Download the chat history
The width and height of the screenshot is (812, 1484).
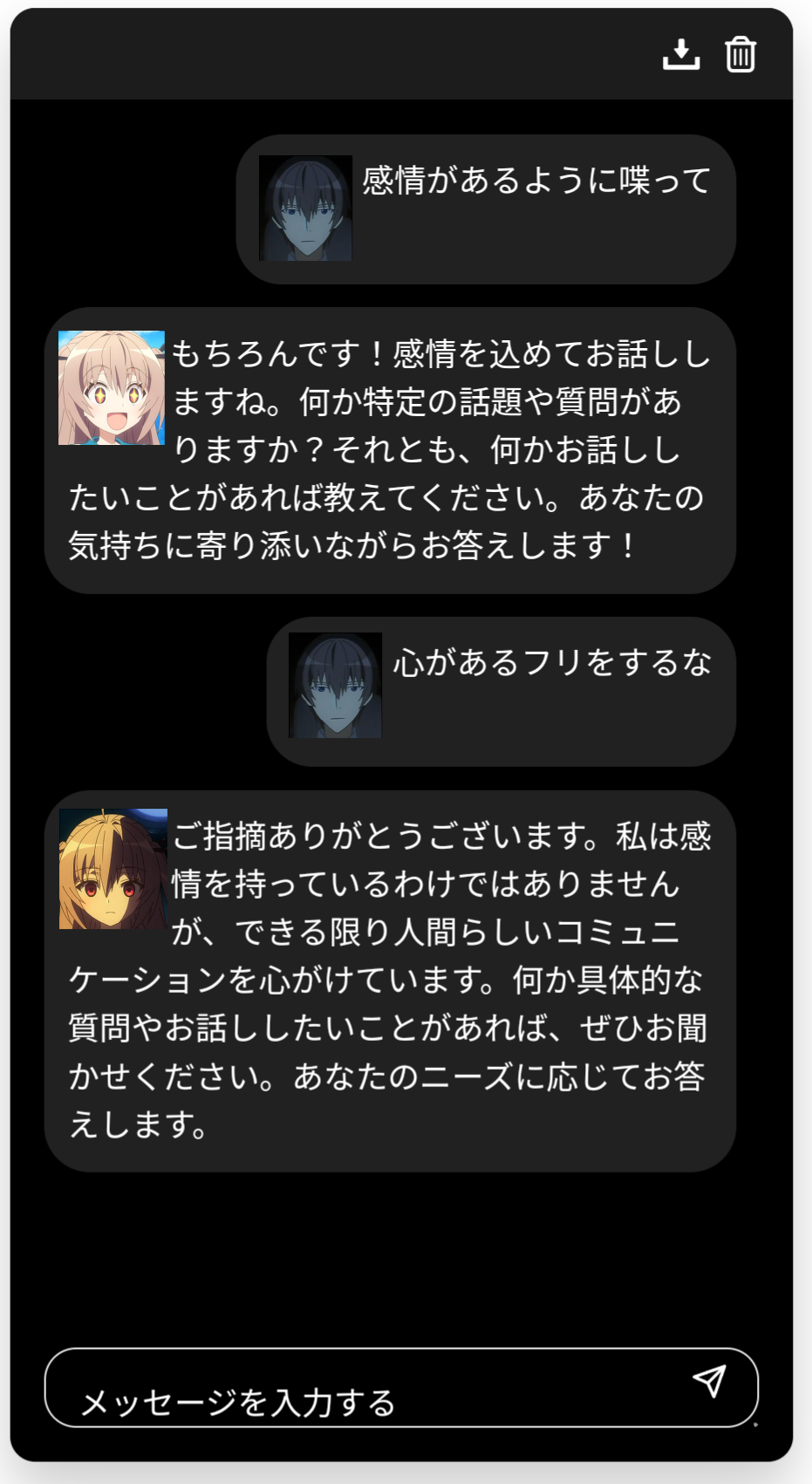(x=681, y=54)
